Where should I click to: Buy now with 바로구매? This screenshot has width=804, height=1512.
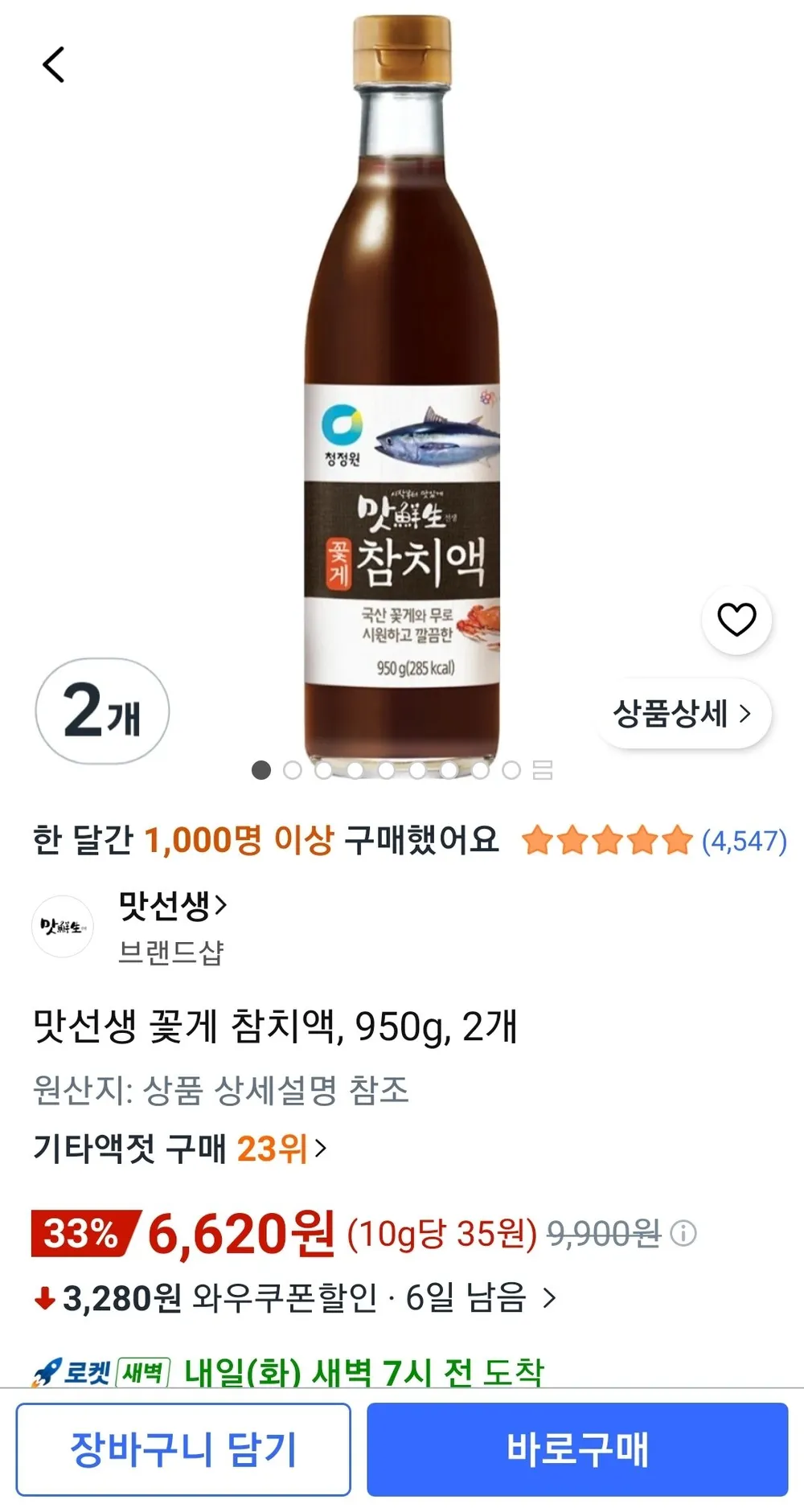(x=577, y=1449)
